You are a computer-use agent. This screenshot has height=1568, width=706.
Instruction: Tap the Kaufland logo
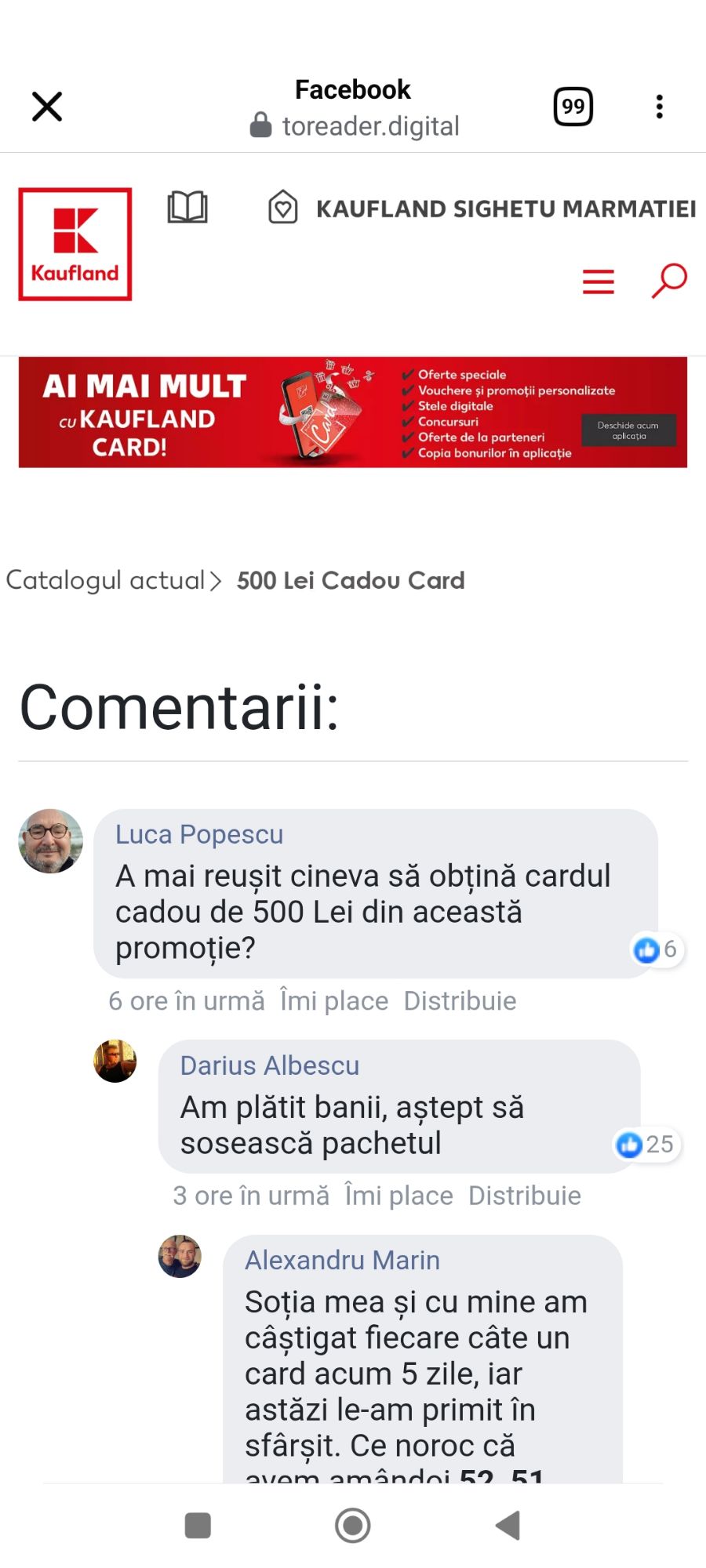[x=75, y=244]
